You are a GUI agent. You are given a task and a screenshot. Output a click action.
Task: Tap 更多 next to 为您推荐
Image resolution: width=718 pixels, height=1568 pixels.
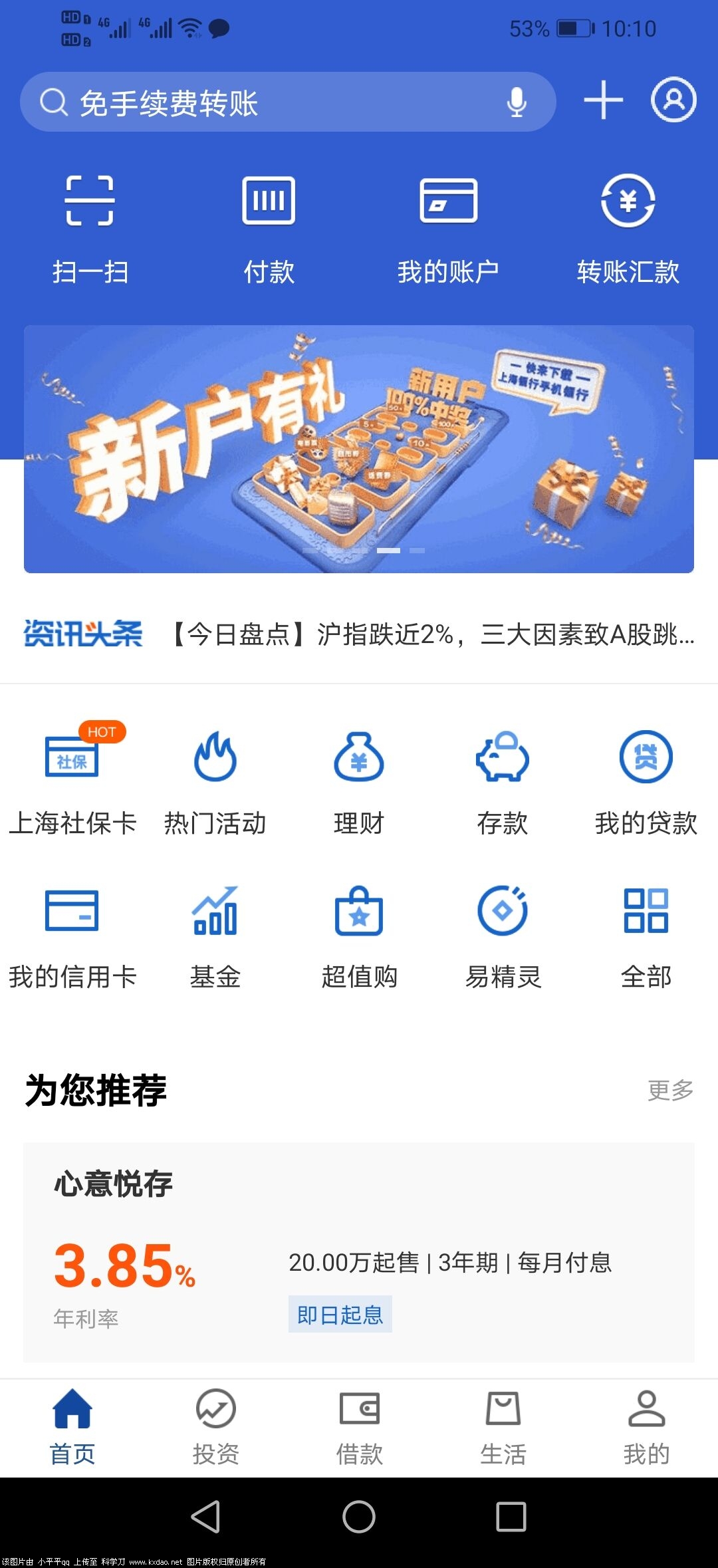(x=670, y=1090)
